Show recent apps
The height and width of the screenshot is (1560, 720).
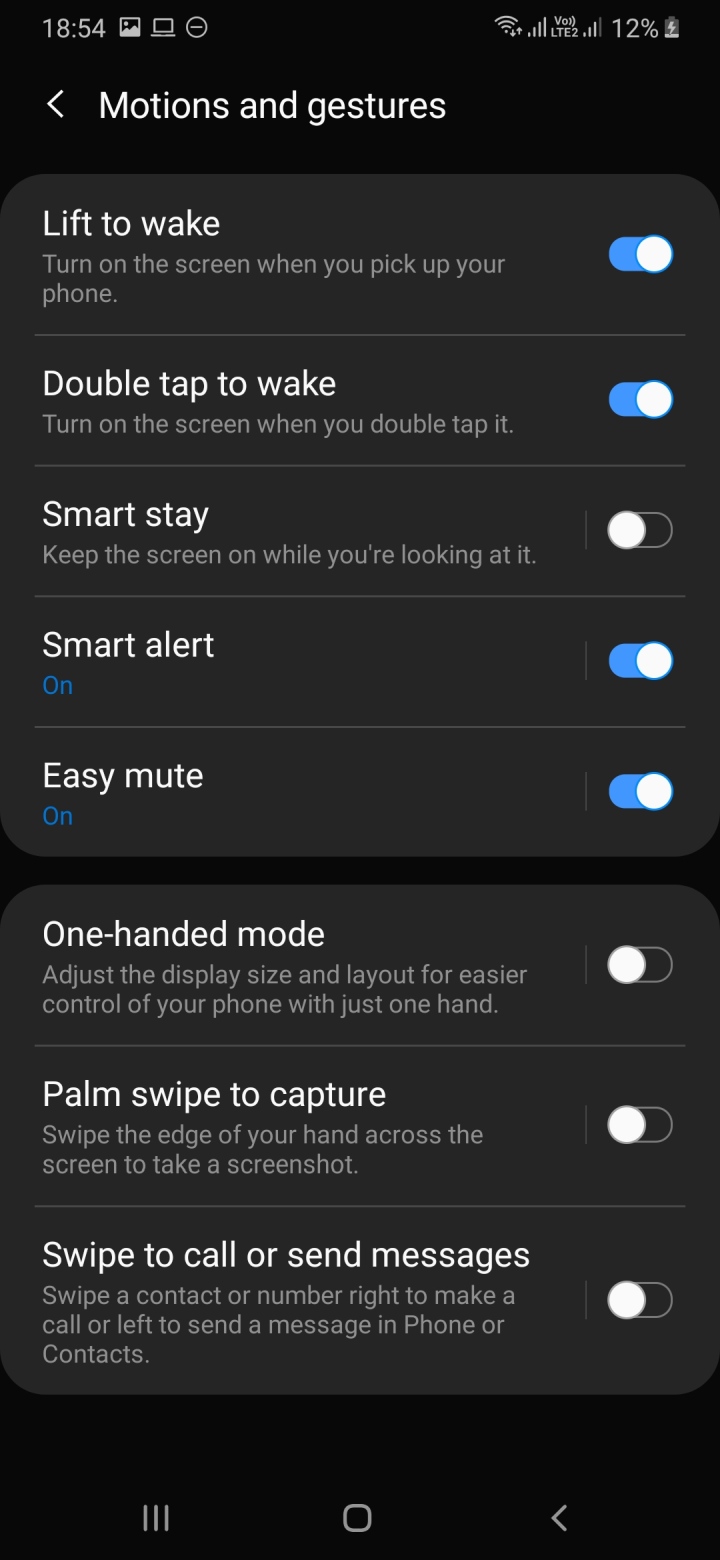156,1518
